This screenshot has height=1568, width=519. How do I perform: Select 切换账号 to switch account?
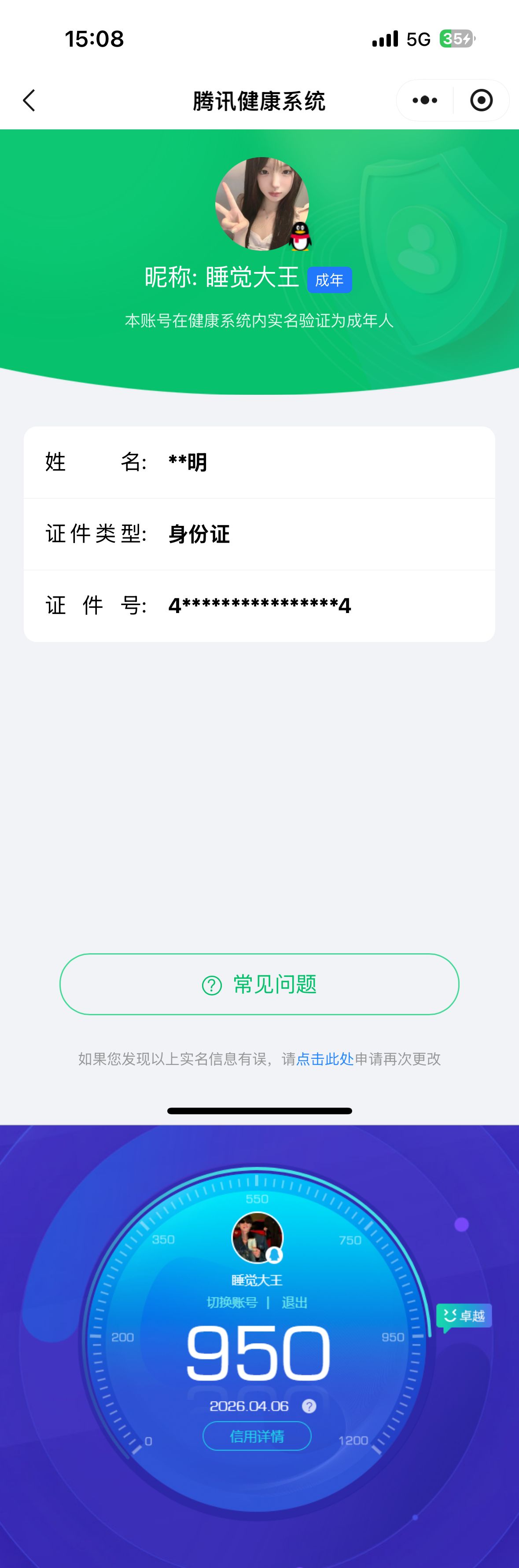[x=232, y=1303]
